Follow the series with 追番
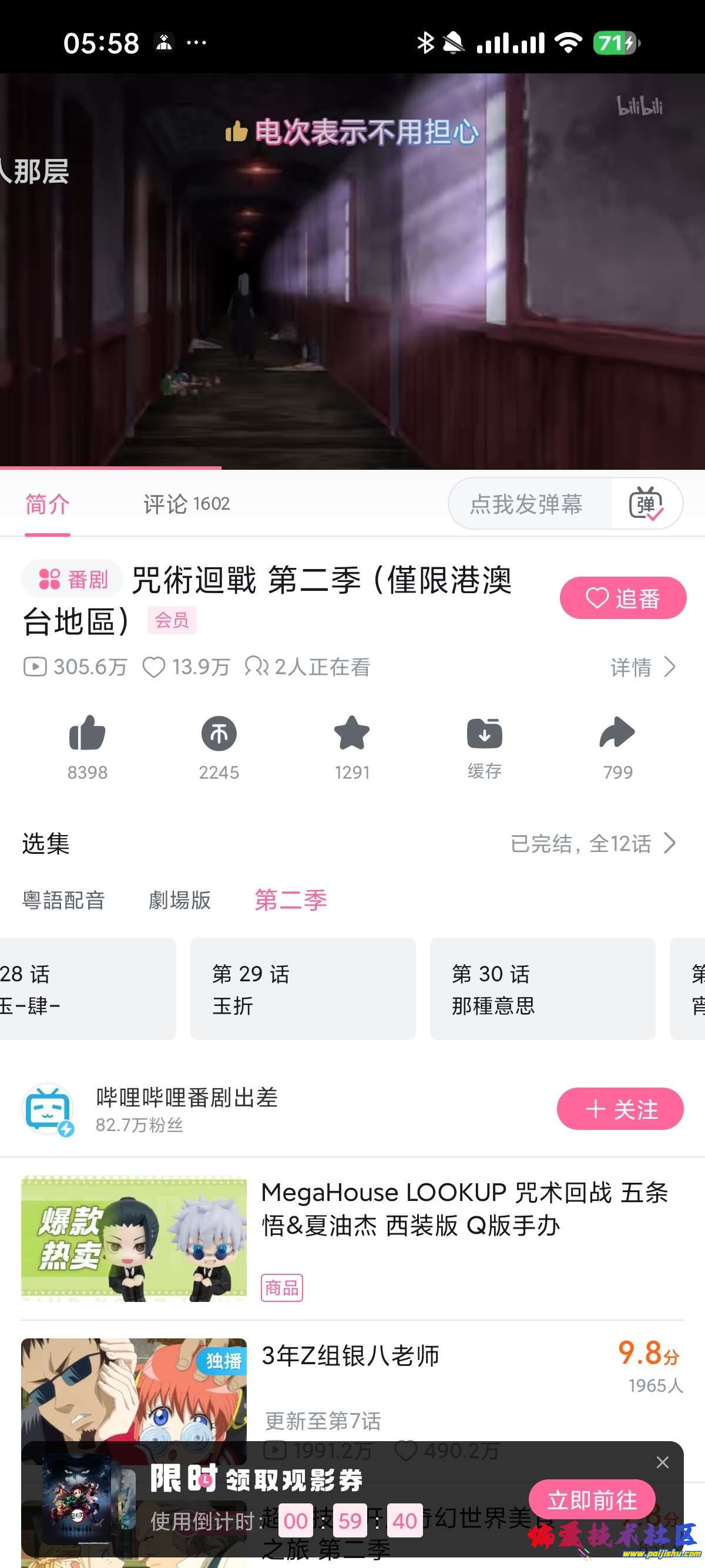 tap(622, 598)
